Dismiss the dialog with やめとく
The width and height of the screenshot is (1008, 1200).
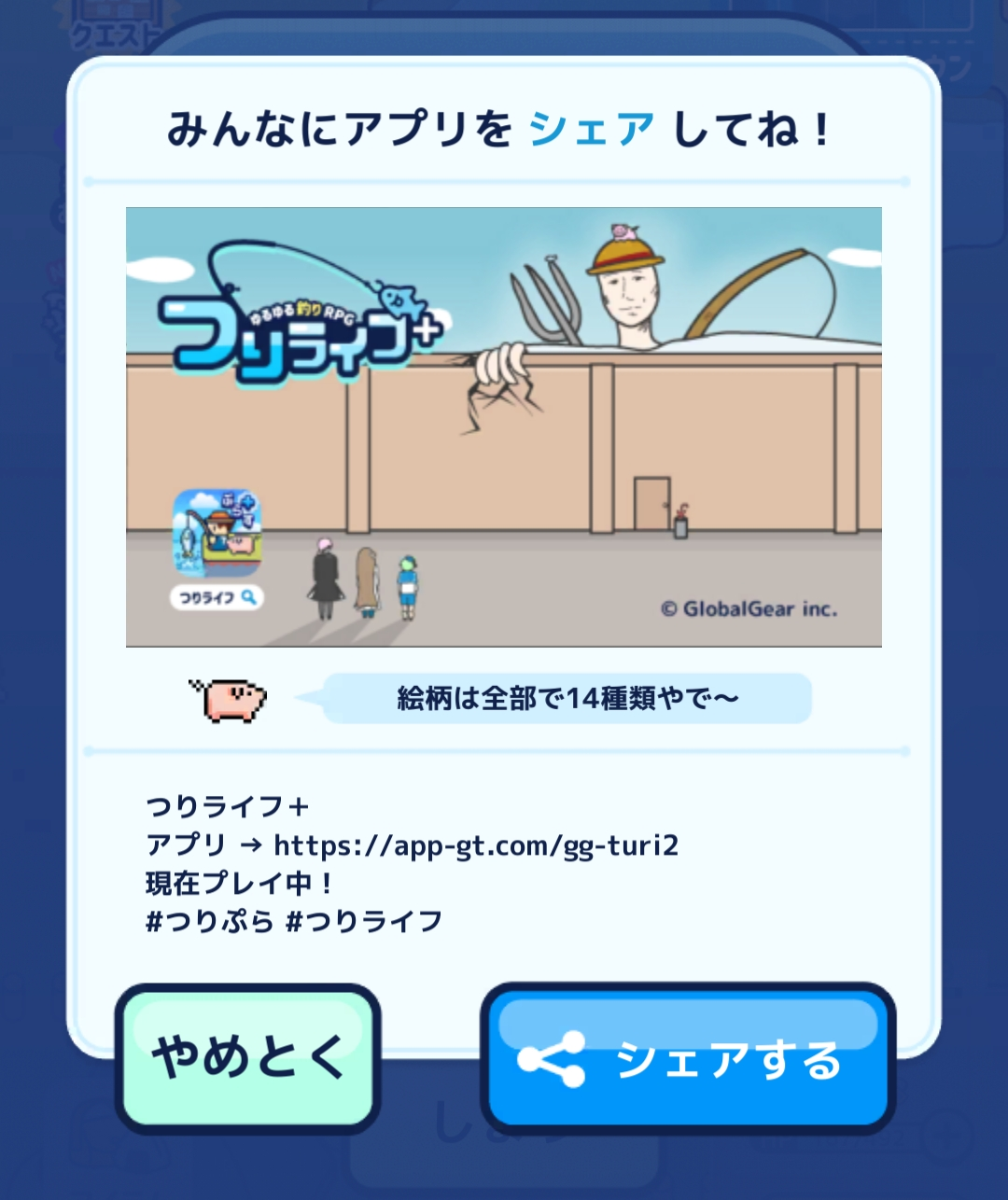[x=247, y=1058]
